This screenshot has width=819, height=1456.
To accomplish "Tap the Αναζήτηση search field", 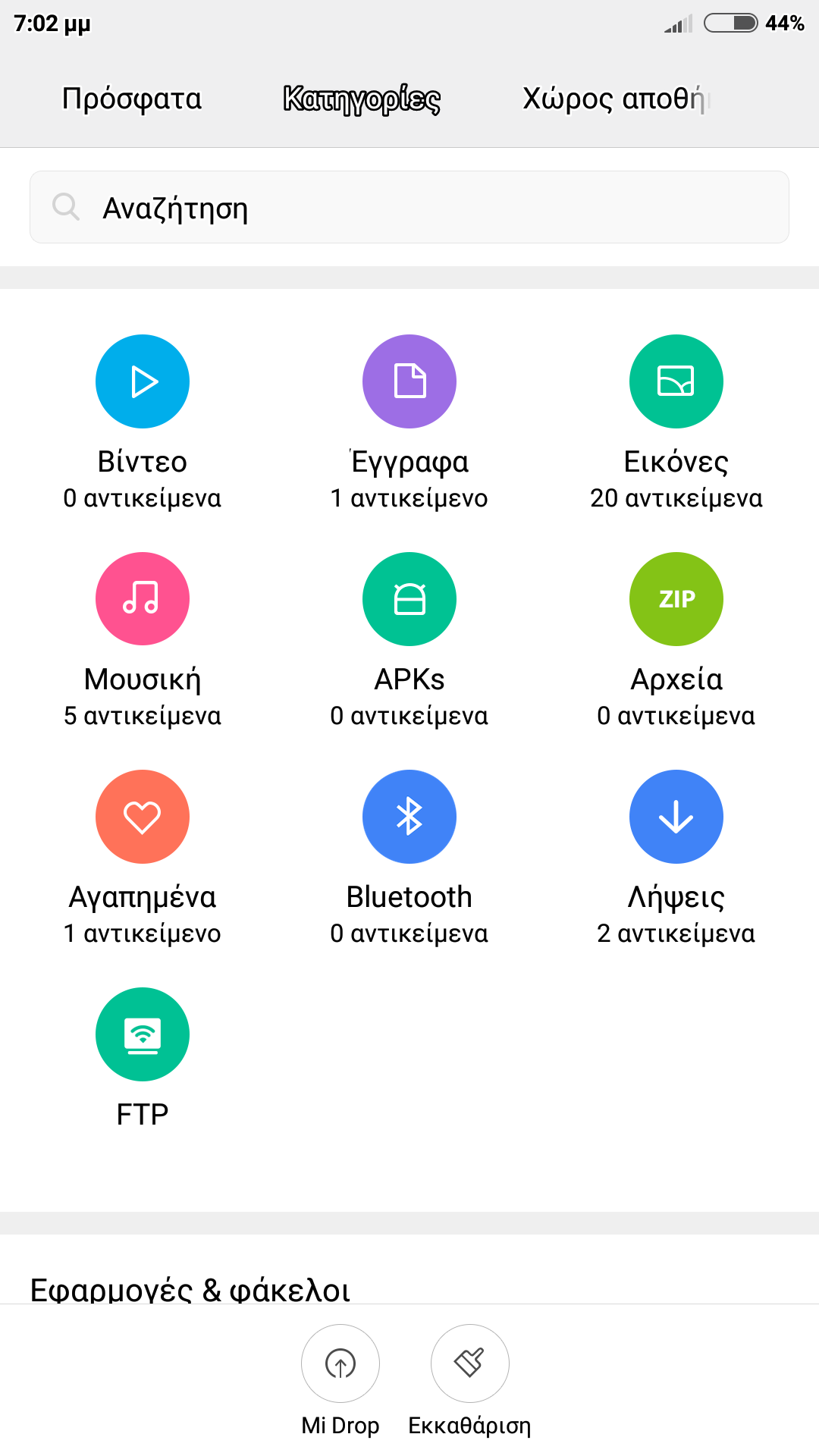I will point(409,207).
